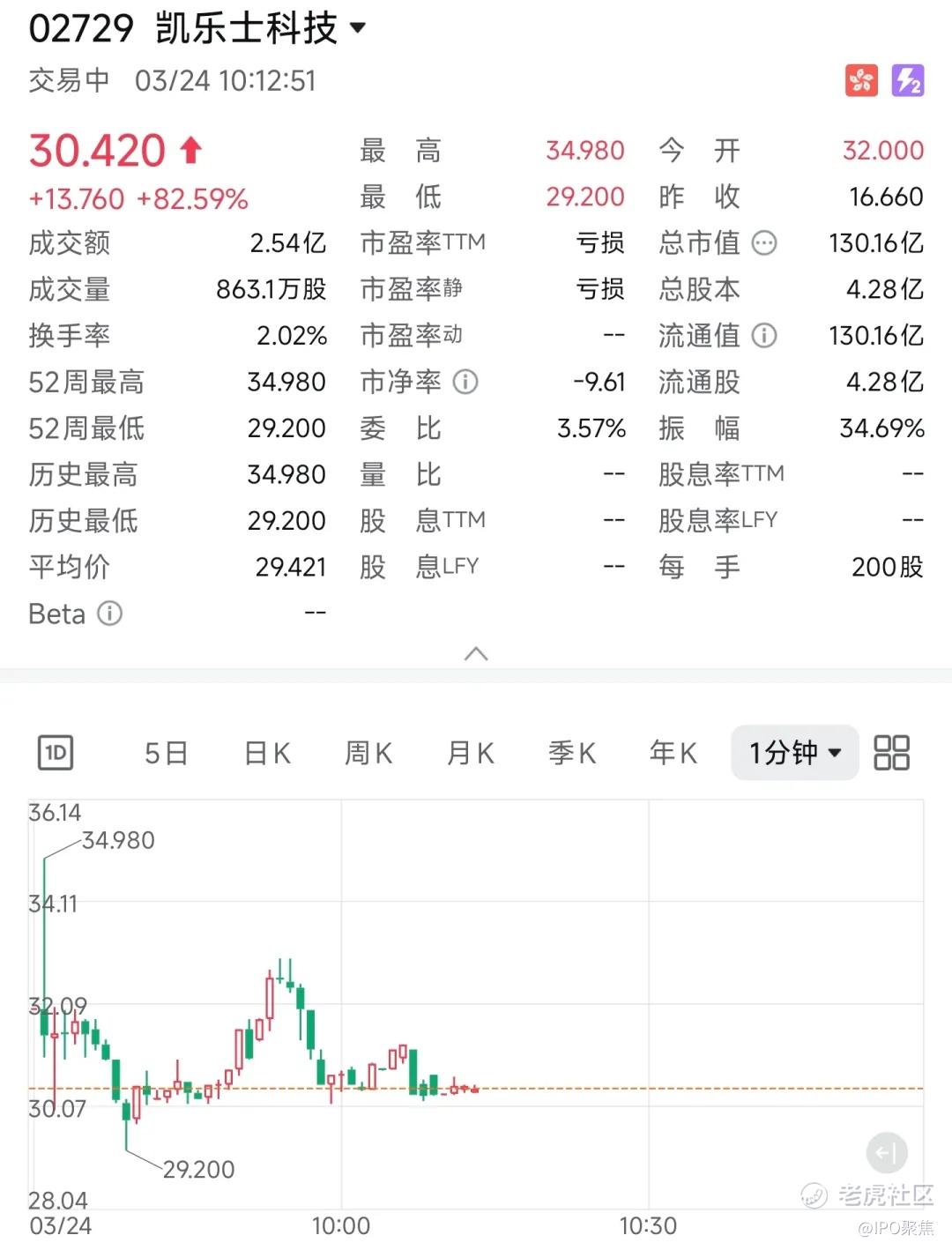Select the 日K chart tab

click(267, 753)
